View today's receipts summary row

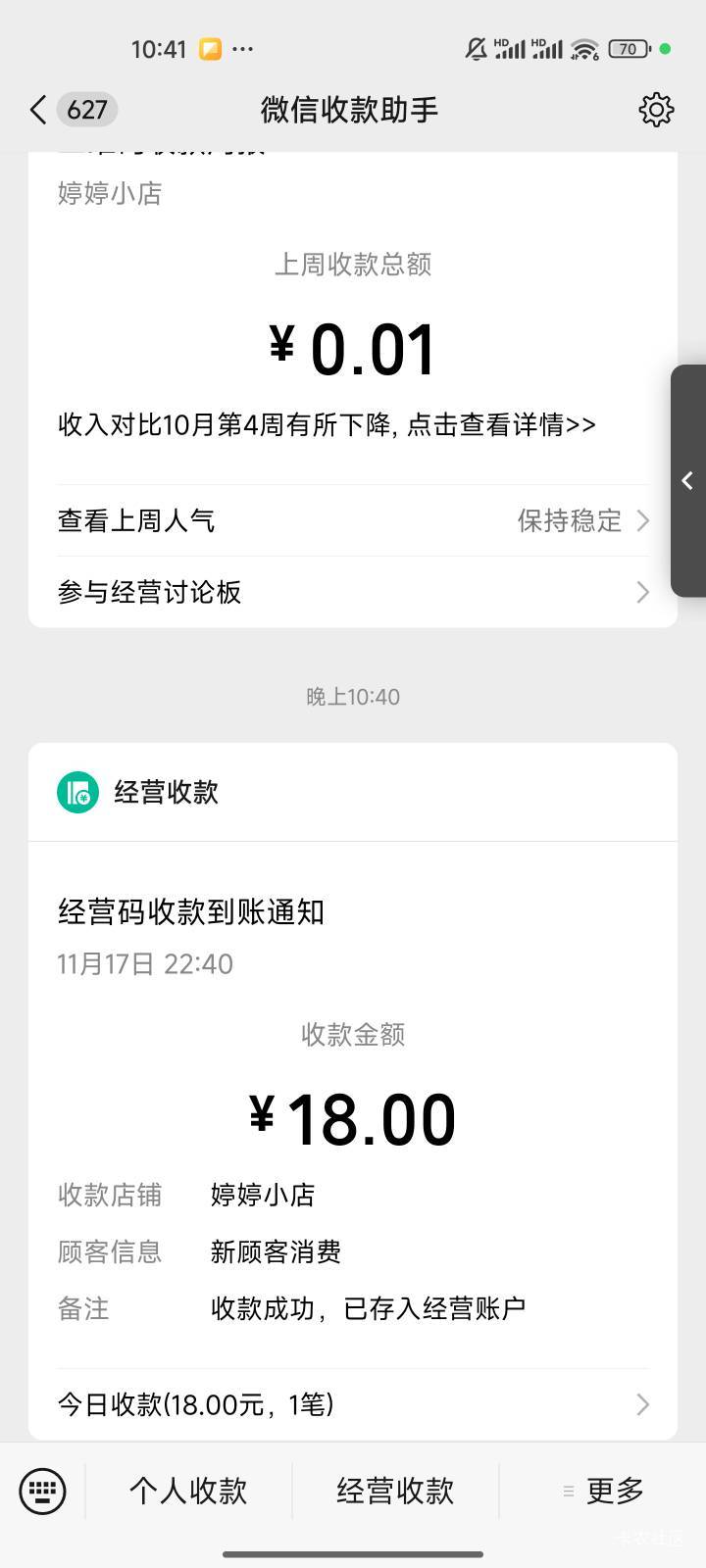click(x=353, y=1404)
